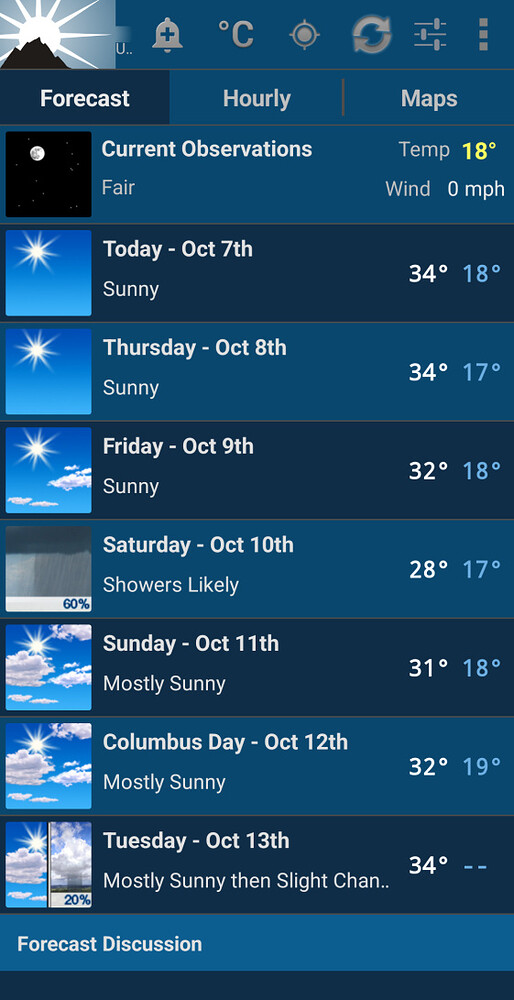Viewport: 514px width, 1000px height.
Task: Open Tuesday - Oct 13th forecast
Action: point(257,865)
